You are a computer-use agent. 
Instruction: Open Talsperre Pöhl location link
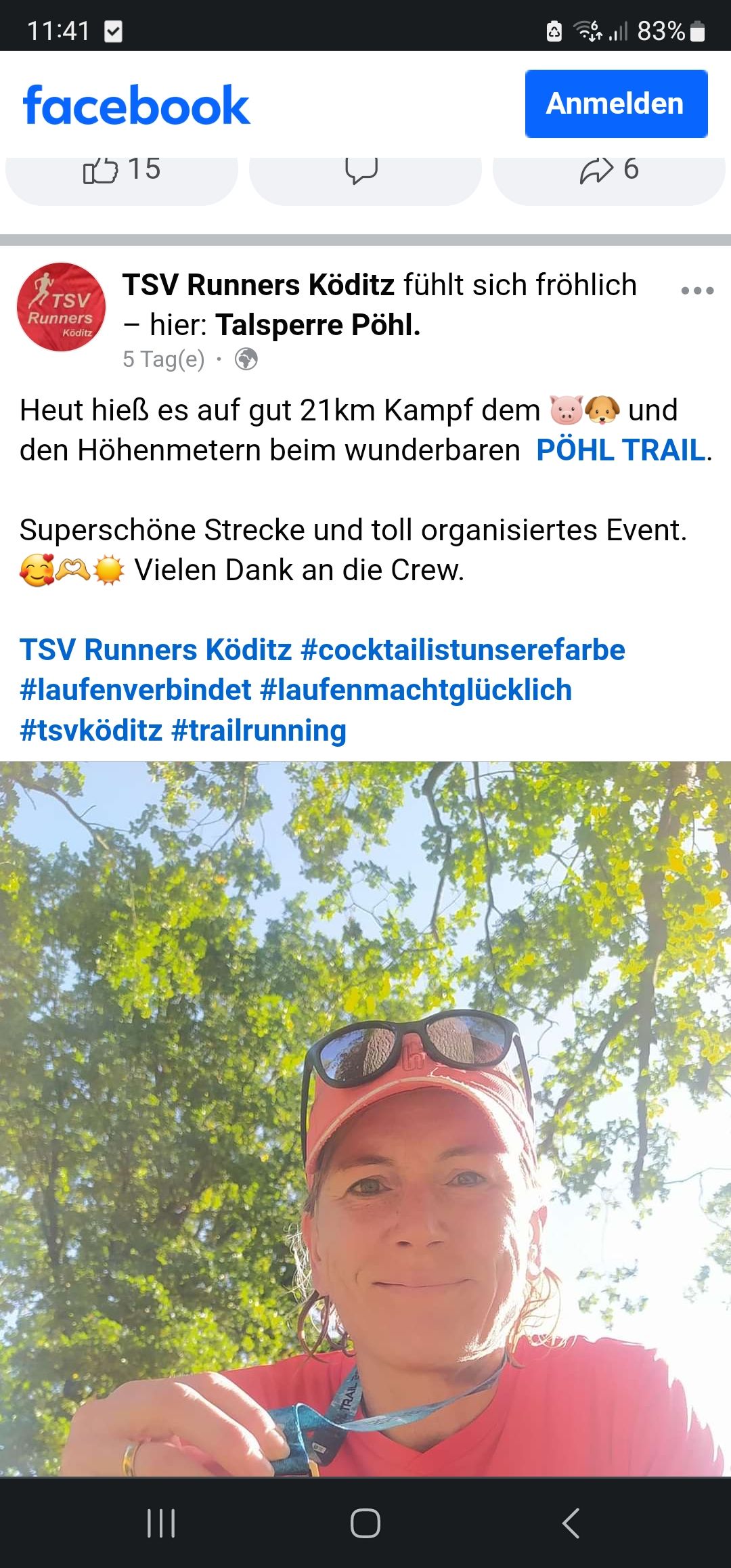click(317, 325)
